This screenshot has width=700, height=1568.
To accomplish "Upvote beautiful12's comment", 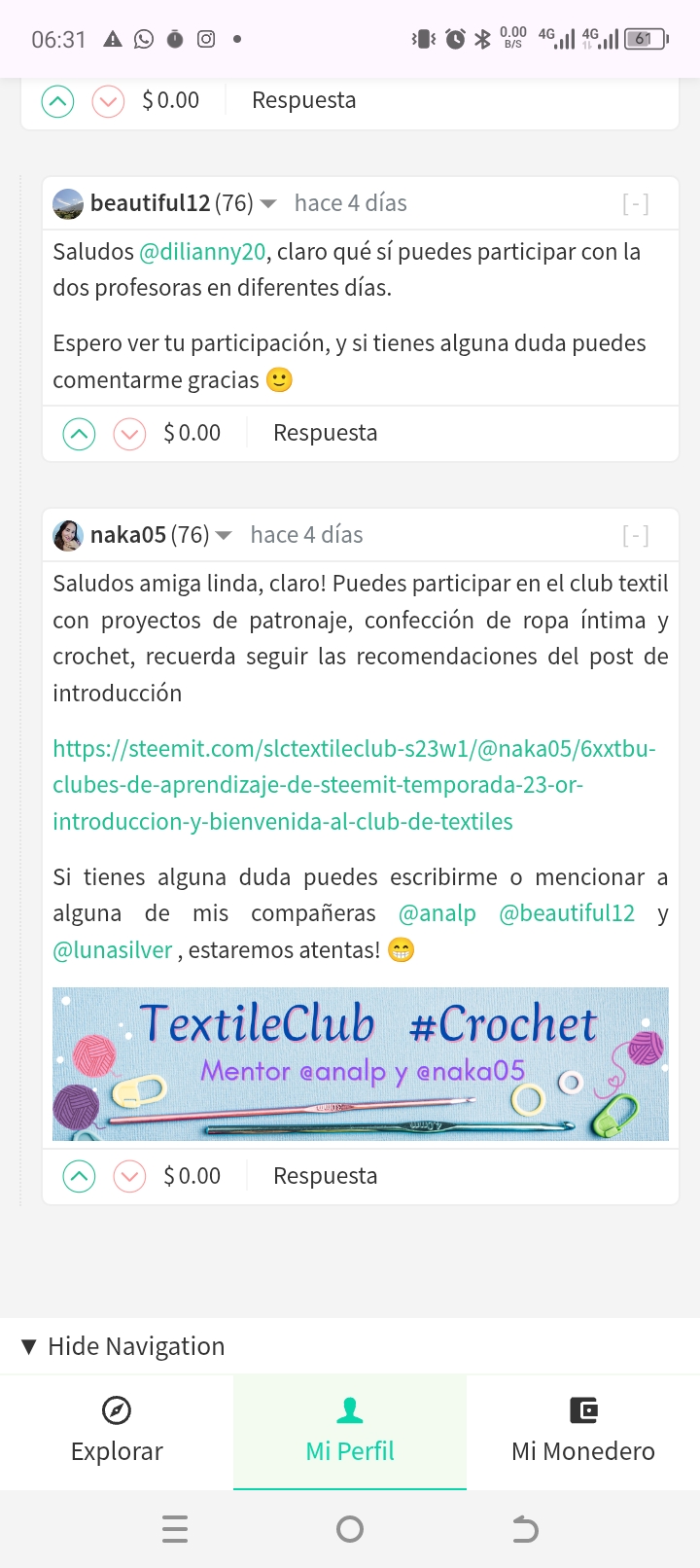I will tap(79, 434).
